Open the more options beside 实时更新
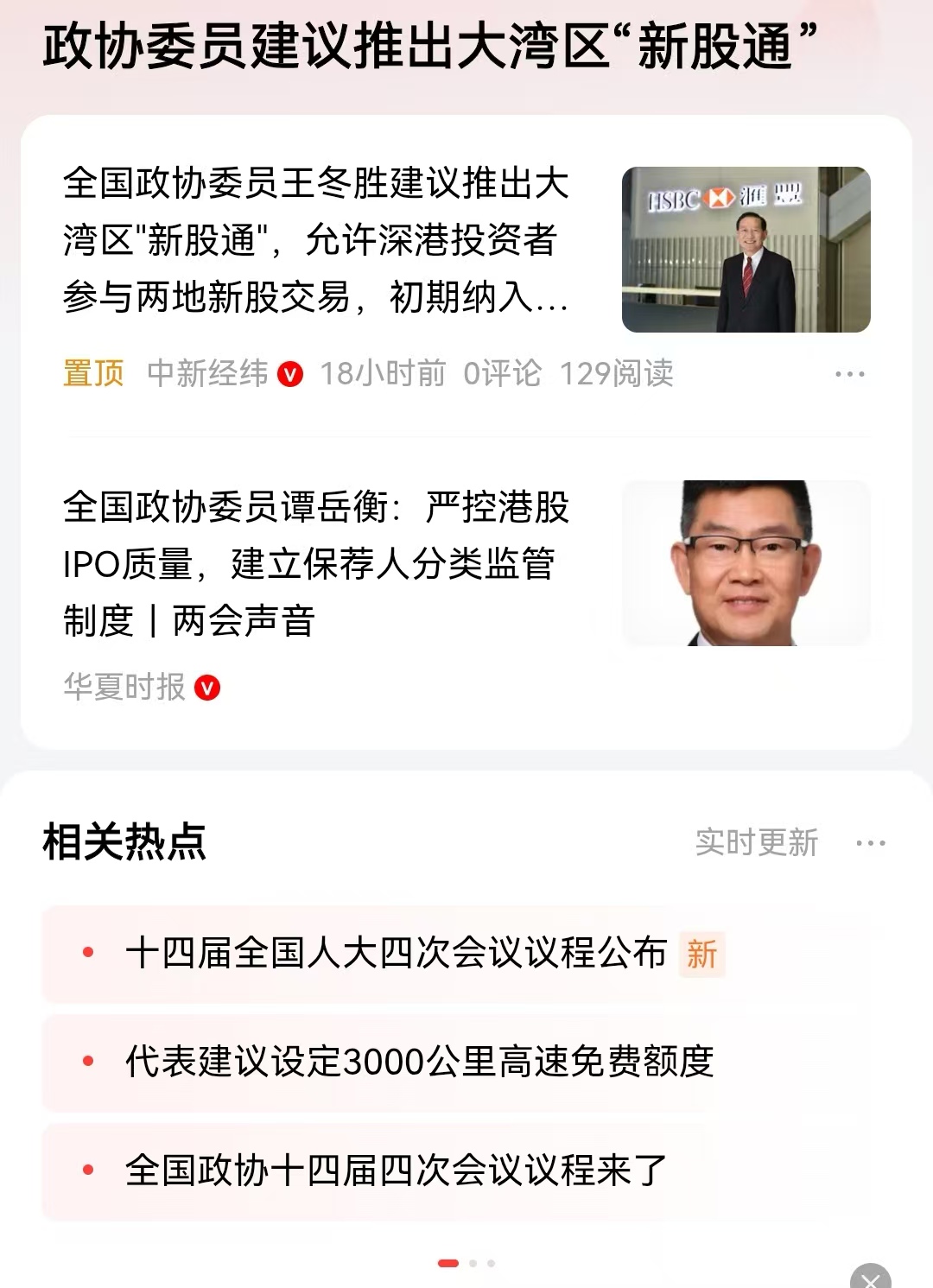This screenshot has width=933, height=1288. (870, 843)
